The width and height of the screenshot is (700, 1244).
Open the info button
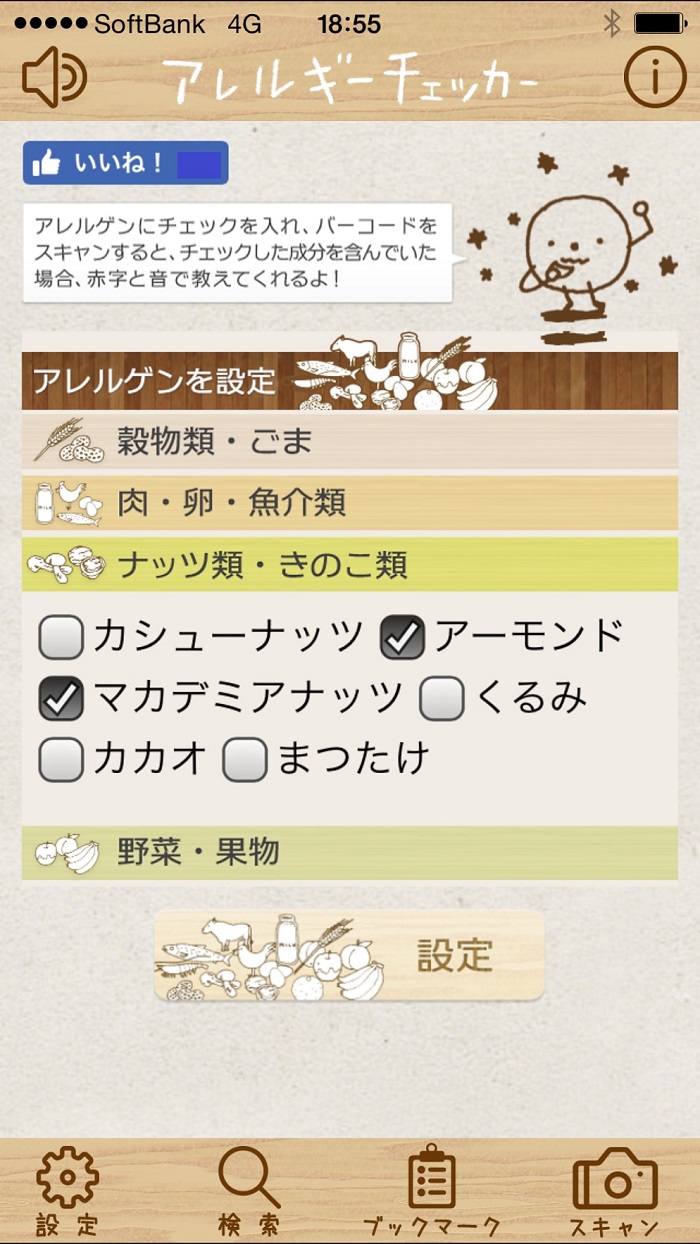click(655, 76)
